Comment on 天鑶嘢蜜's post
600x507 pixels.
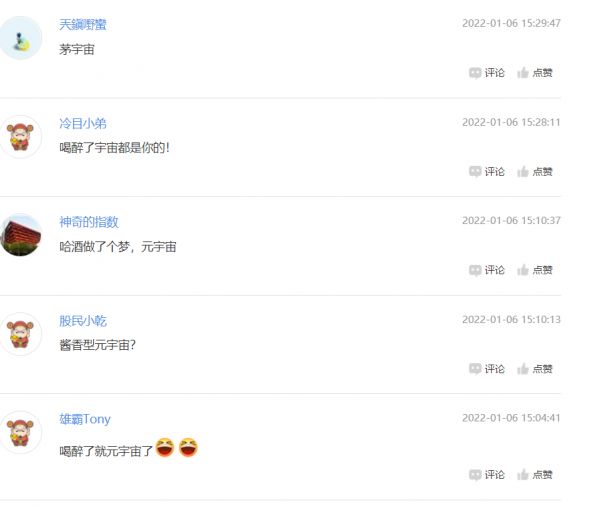pyautogui.click(x=487, y=73)
